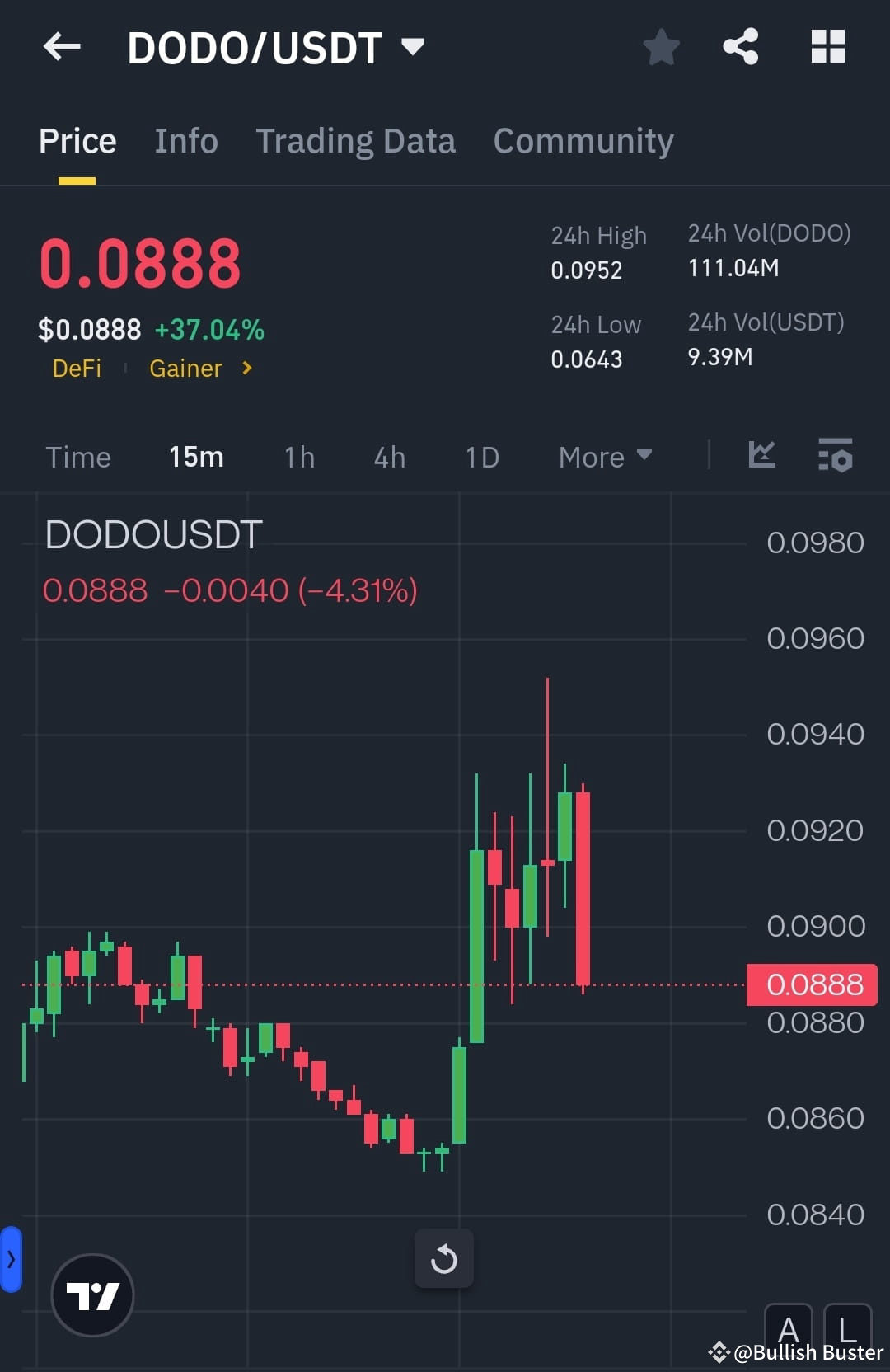Tap the red 0.0888 price marker
The image size is (890, 1372).
point(811,984)
